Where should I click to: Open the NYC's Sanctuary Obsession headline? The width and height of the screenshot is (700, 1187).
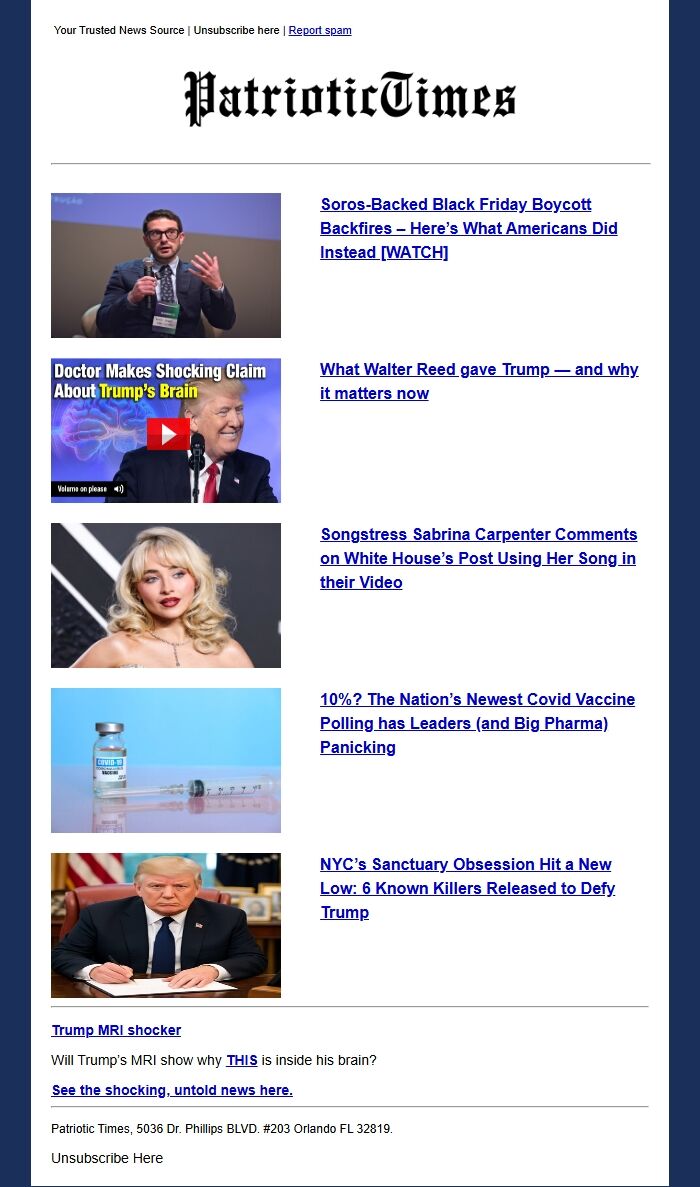[467, 888]
